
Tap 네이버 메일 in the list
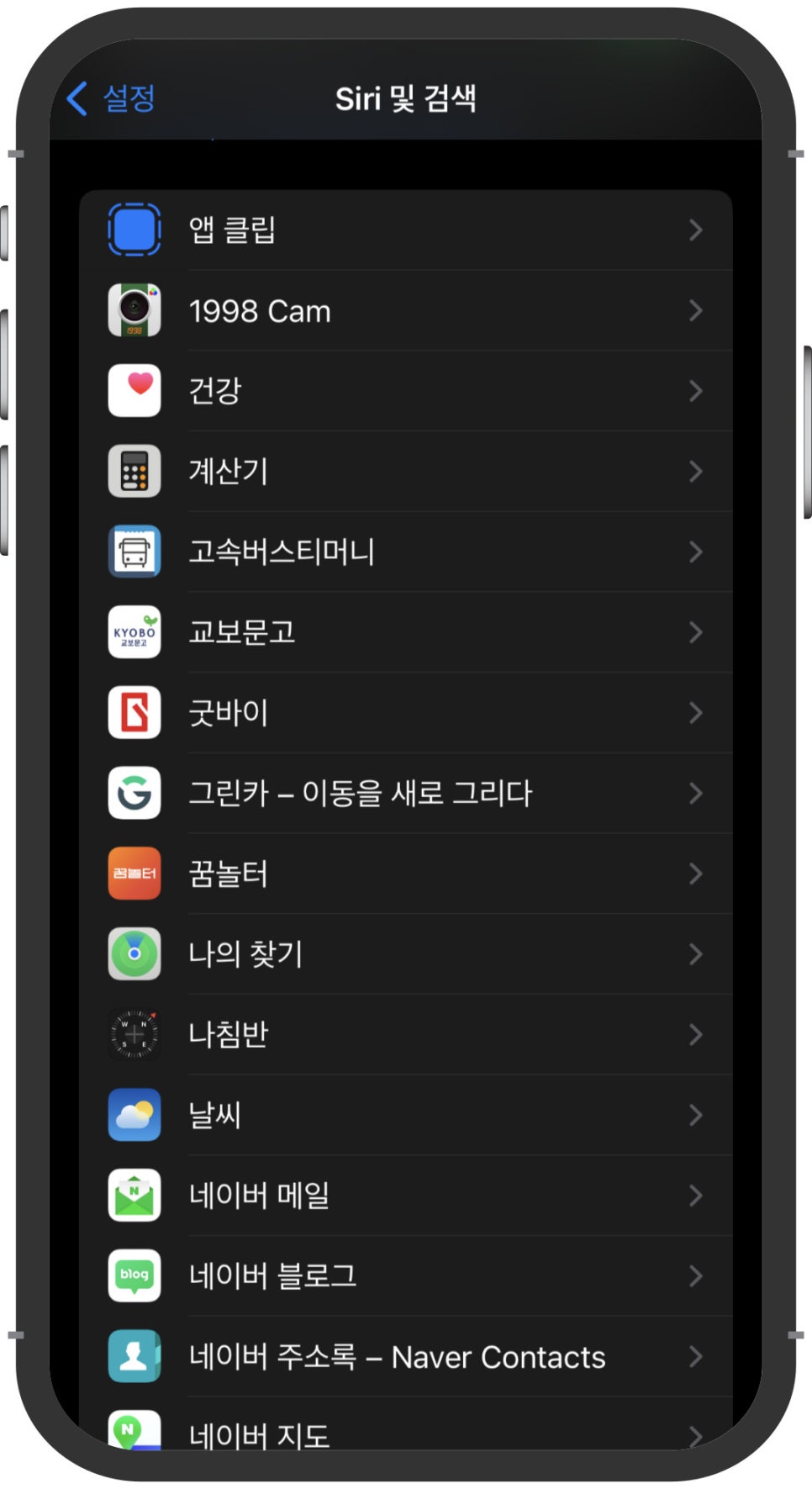[405, 1196]
